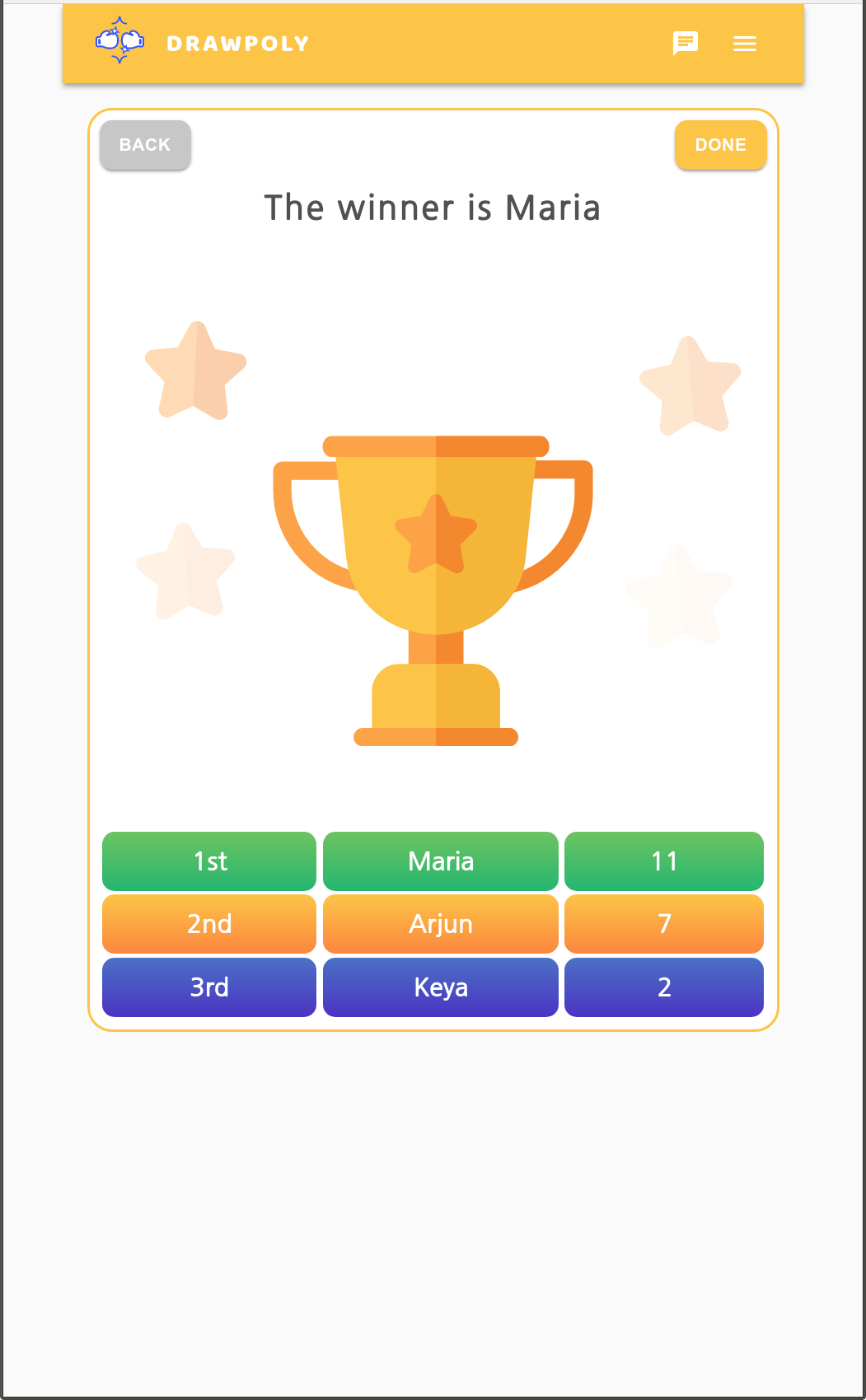The width and height of the screenshot is (866, 1400).
Task: Click the BACK button
Action: click(145, 144)
